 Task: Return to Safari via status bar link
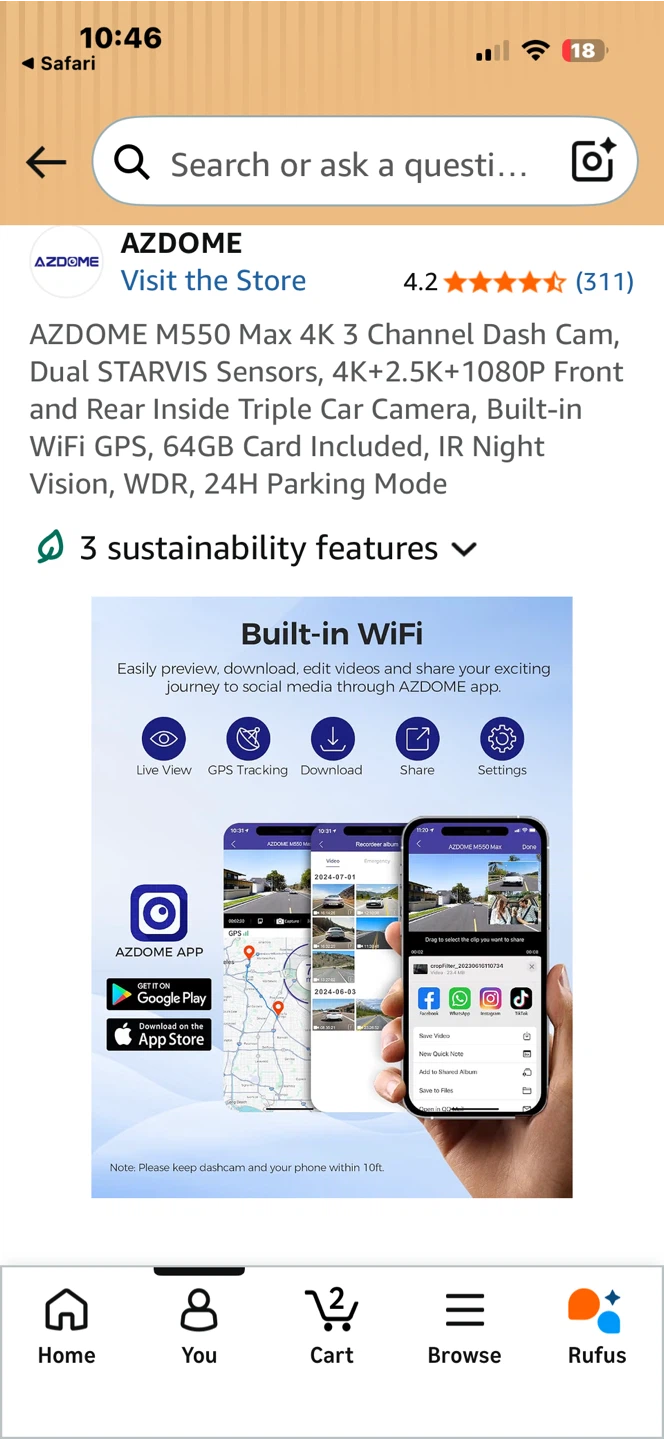coord(59,63)
